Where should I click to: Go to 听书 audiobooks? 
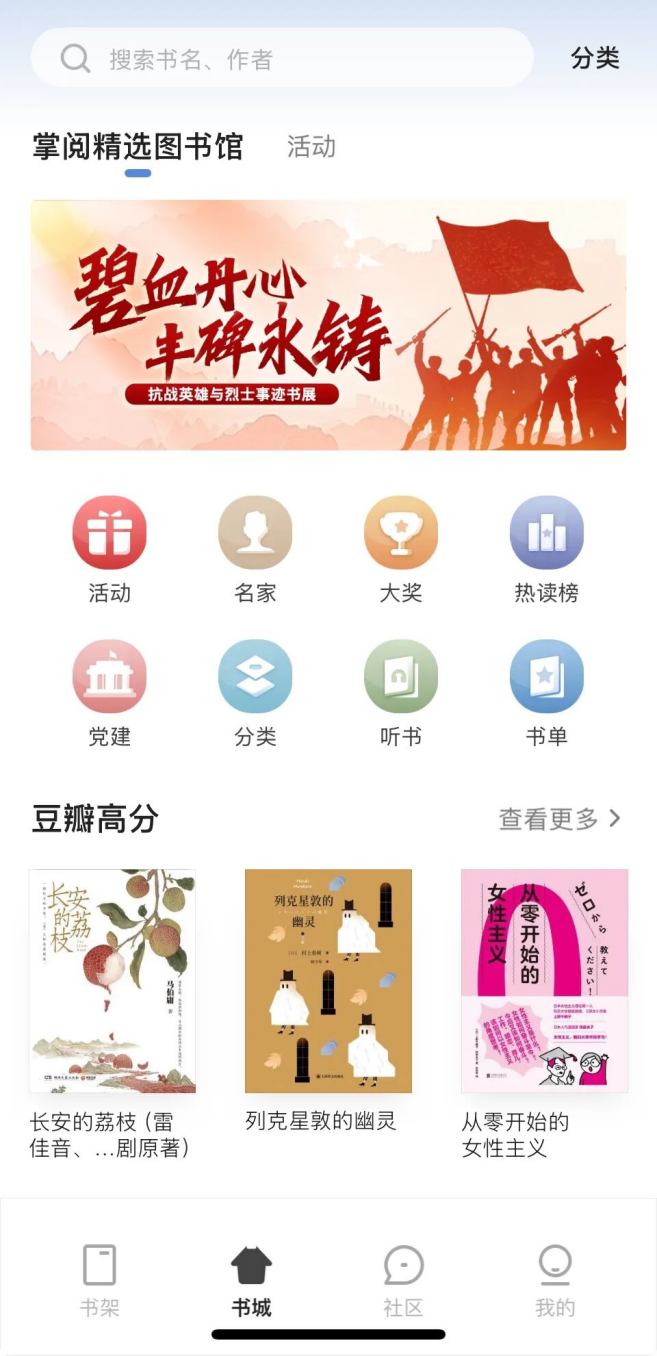click(401, 677)
